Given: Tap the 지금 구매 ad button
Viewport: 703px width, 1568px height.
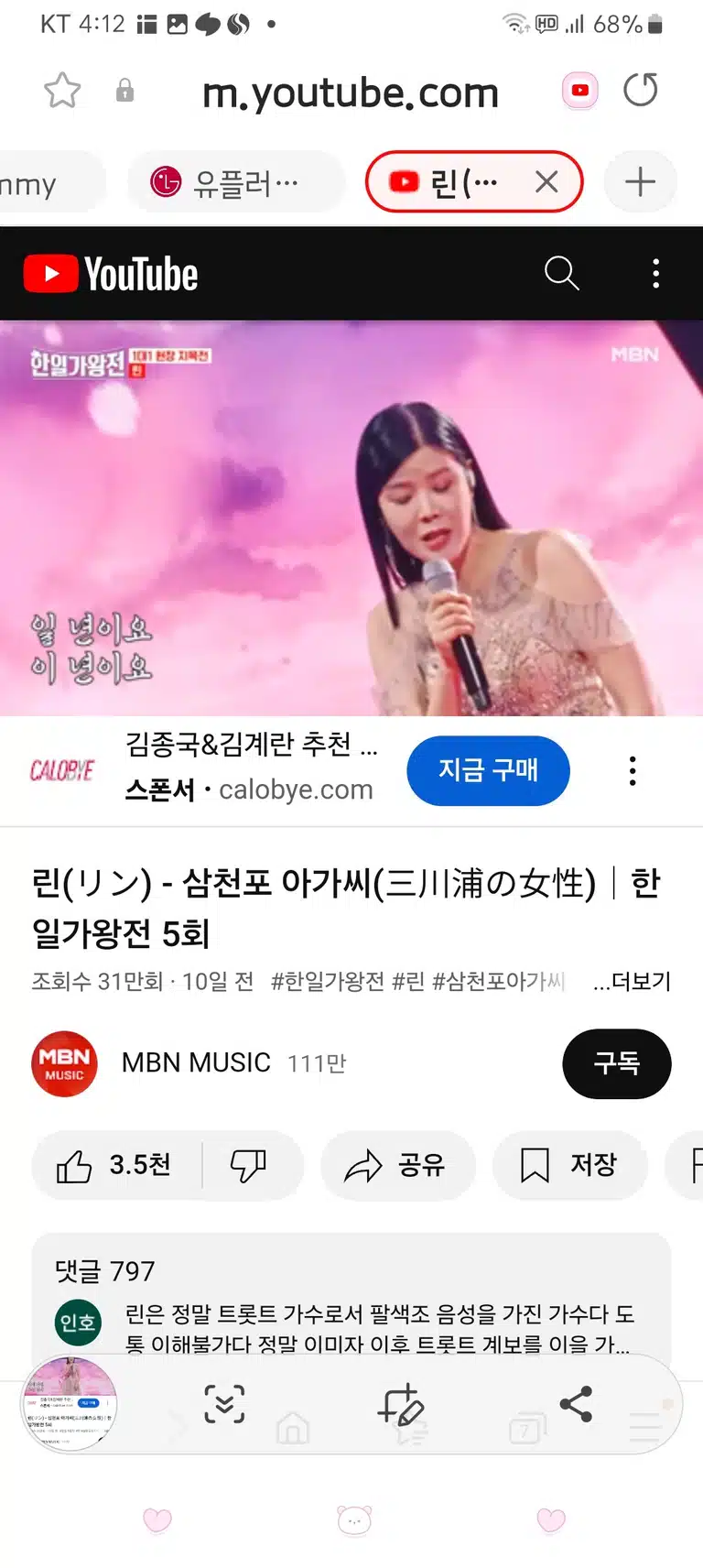Looking at the screenshot, I should 488,770.
